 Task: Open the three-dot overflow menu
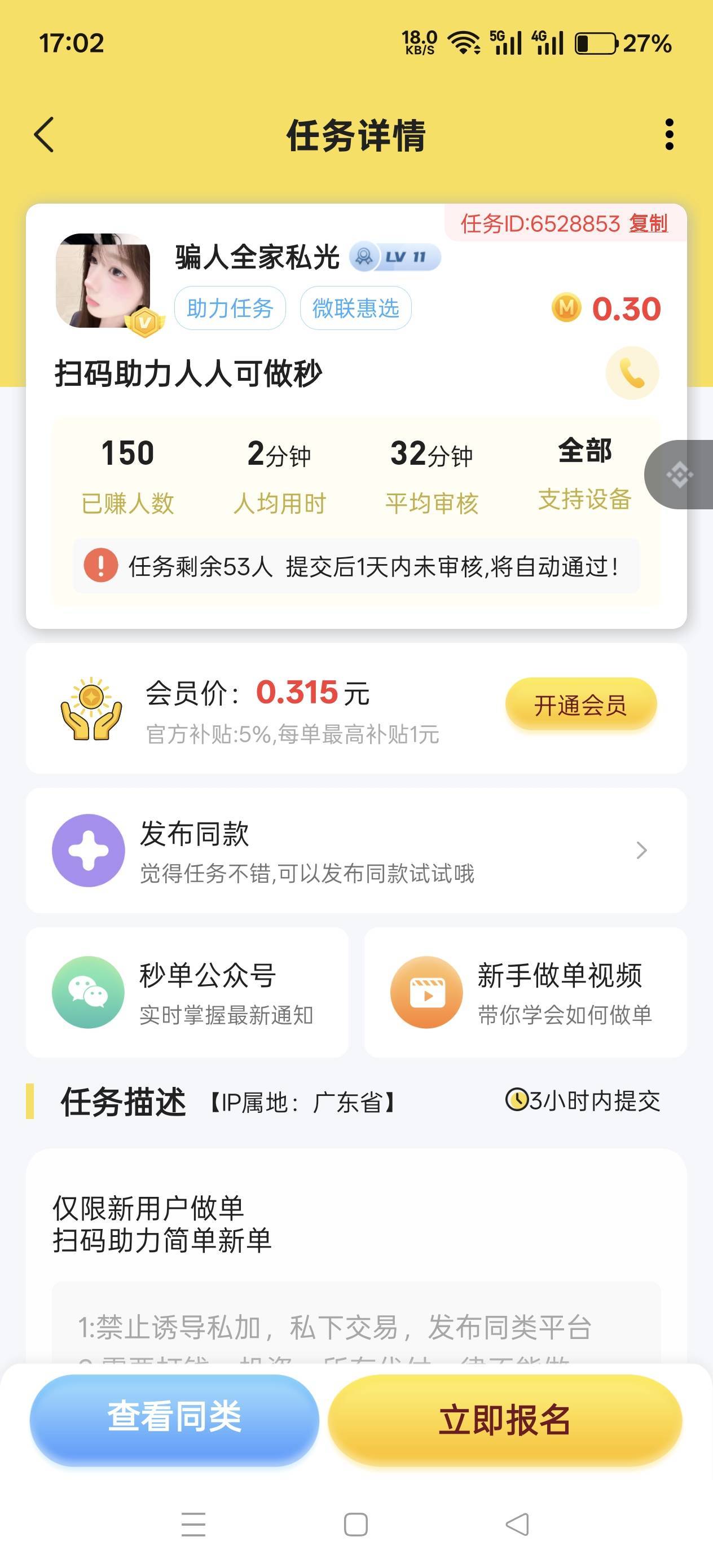[x=669, y=135]
